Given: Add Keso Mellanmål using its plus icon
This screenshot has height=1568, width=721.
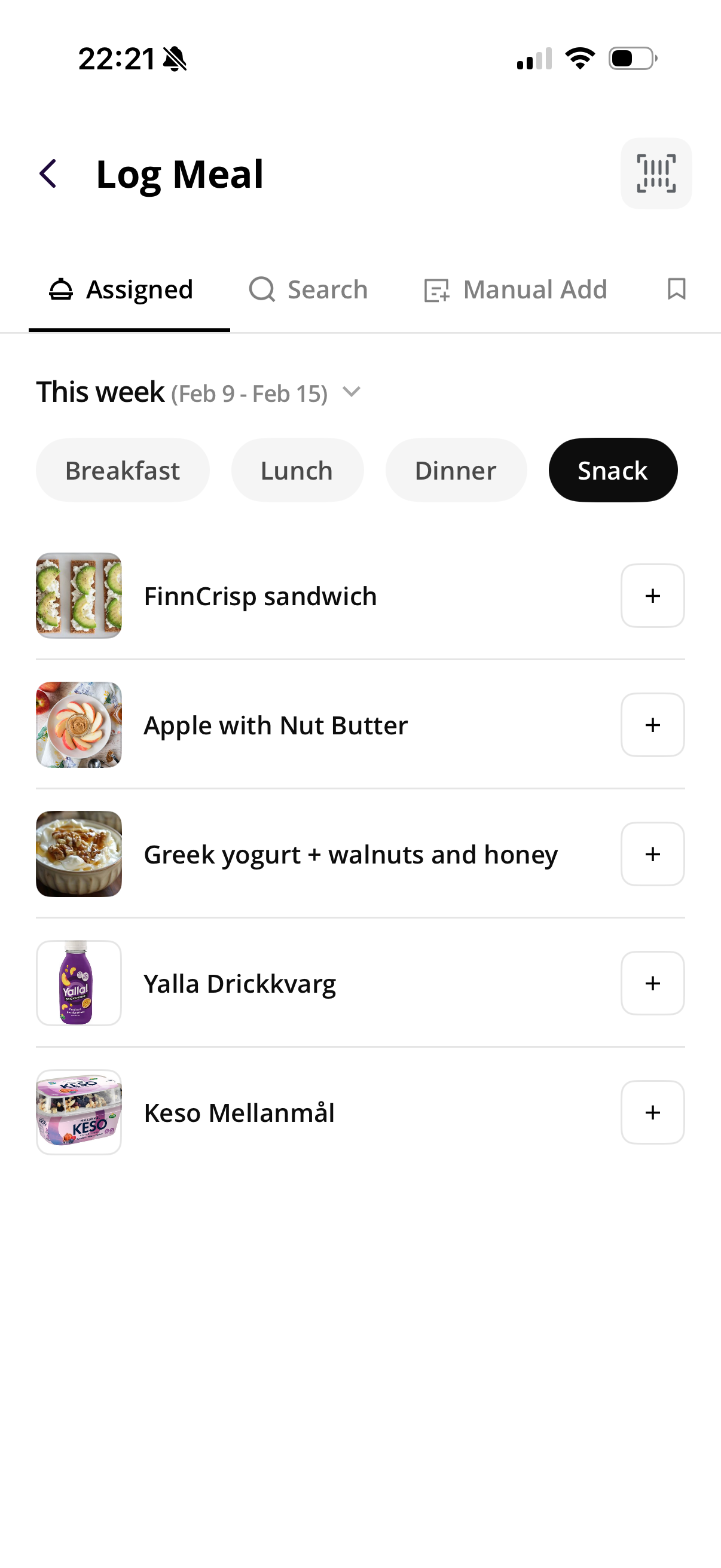Looking at the screenshot, I should pos(652,1112).
